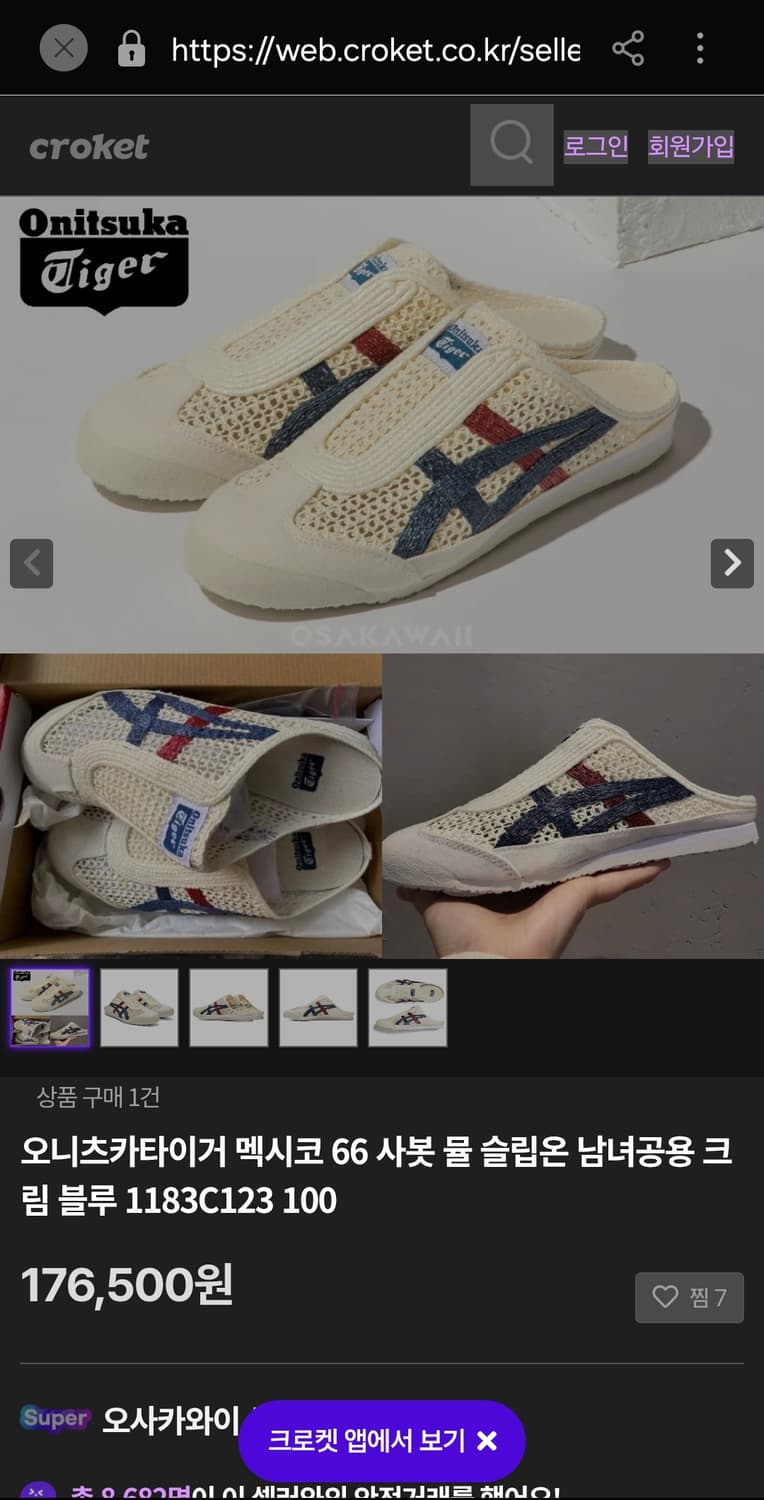Toggle the heart wishlist 찜 button
Viewport: 764px width, 1500px height.
click(x=689, y=1297)
